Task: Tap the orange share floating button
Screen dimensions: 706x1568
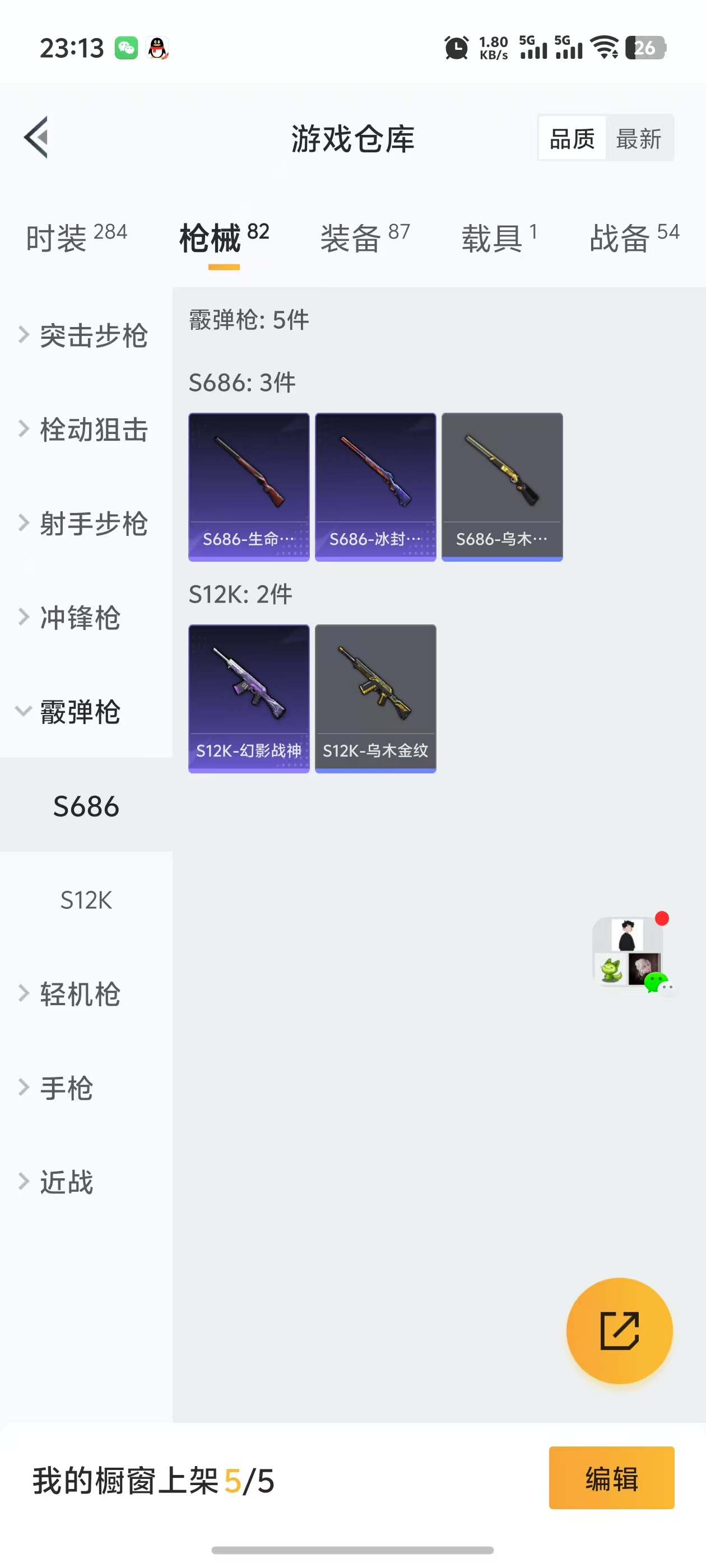Action: click(619, 1331)
